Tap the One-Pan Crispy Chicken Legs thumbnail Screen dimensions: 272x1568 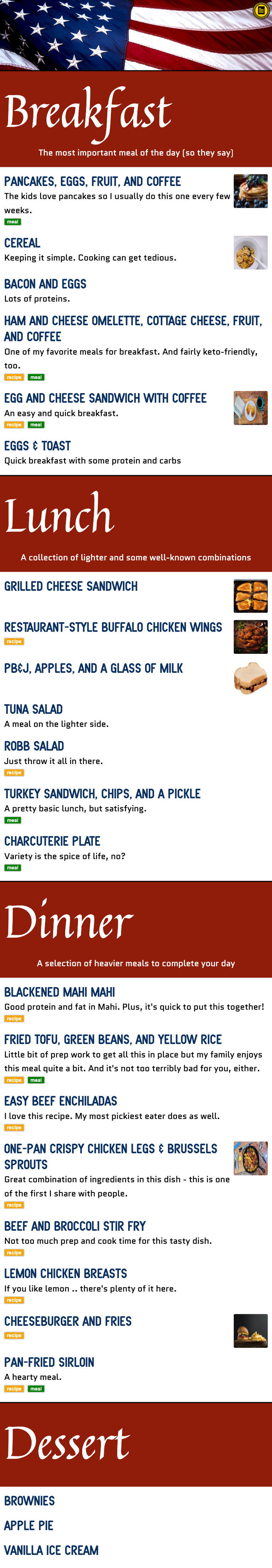pos(250,1158)
